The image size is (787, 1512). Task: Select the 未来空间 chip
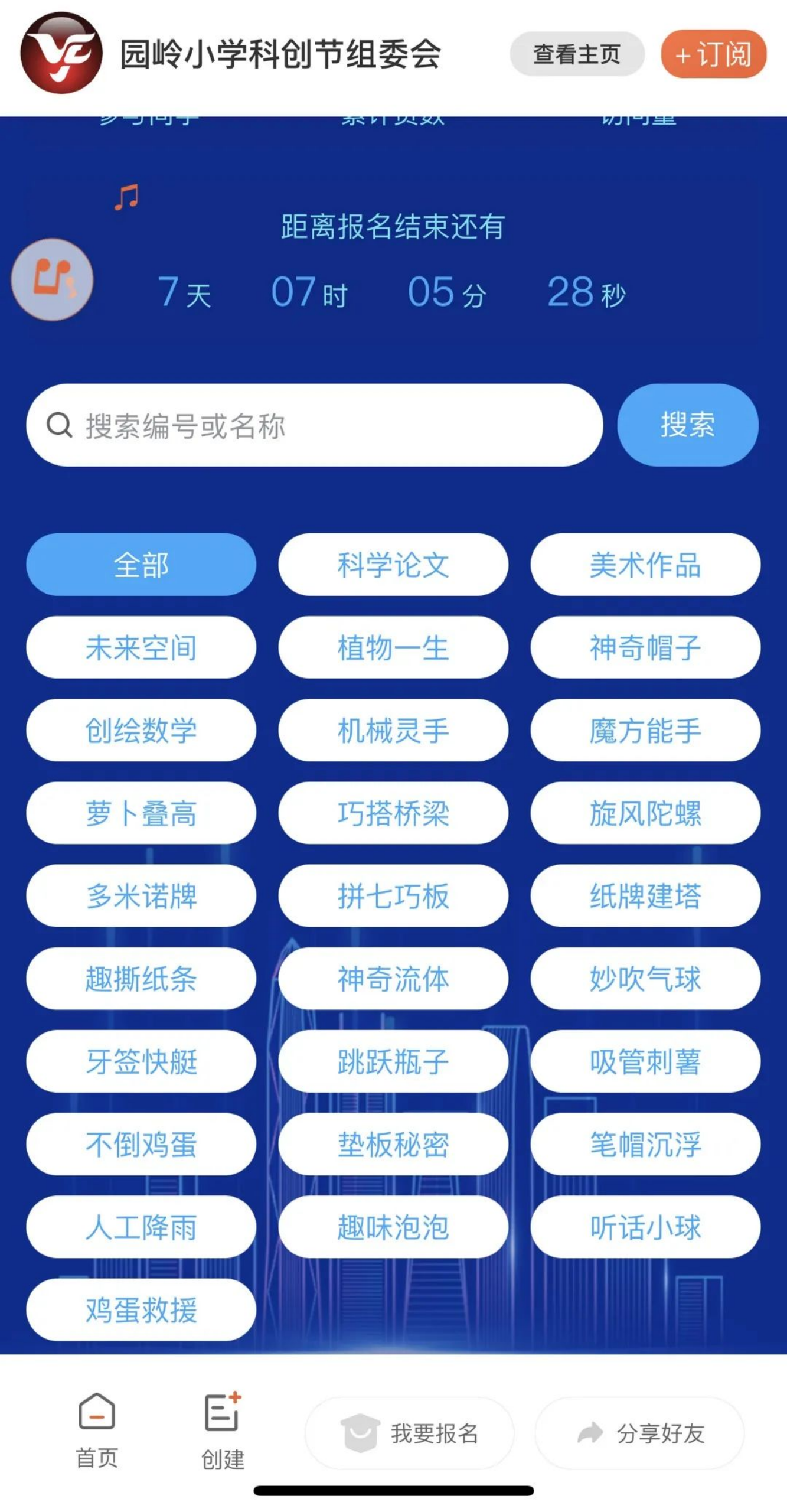click(141, 647)
